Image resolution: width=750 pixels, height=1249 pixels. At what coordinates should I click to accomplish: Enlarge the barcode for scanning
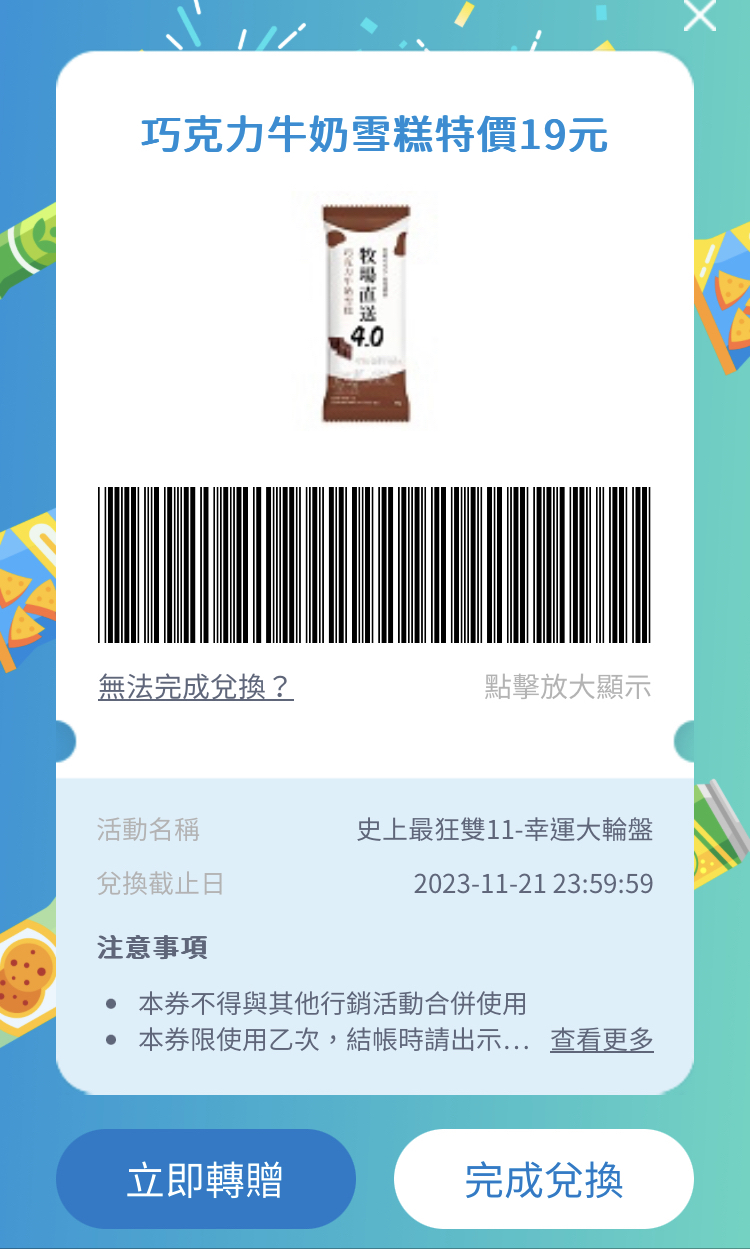[567, 687]
